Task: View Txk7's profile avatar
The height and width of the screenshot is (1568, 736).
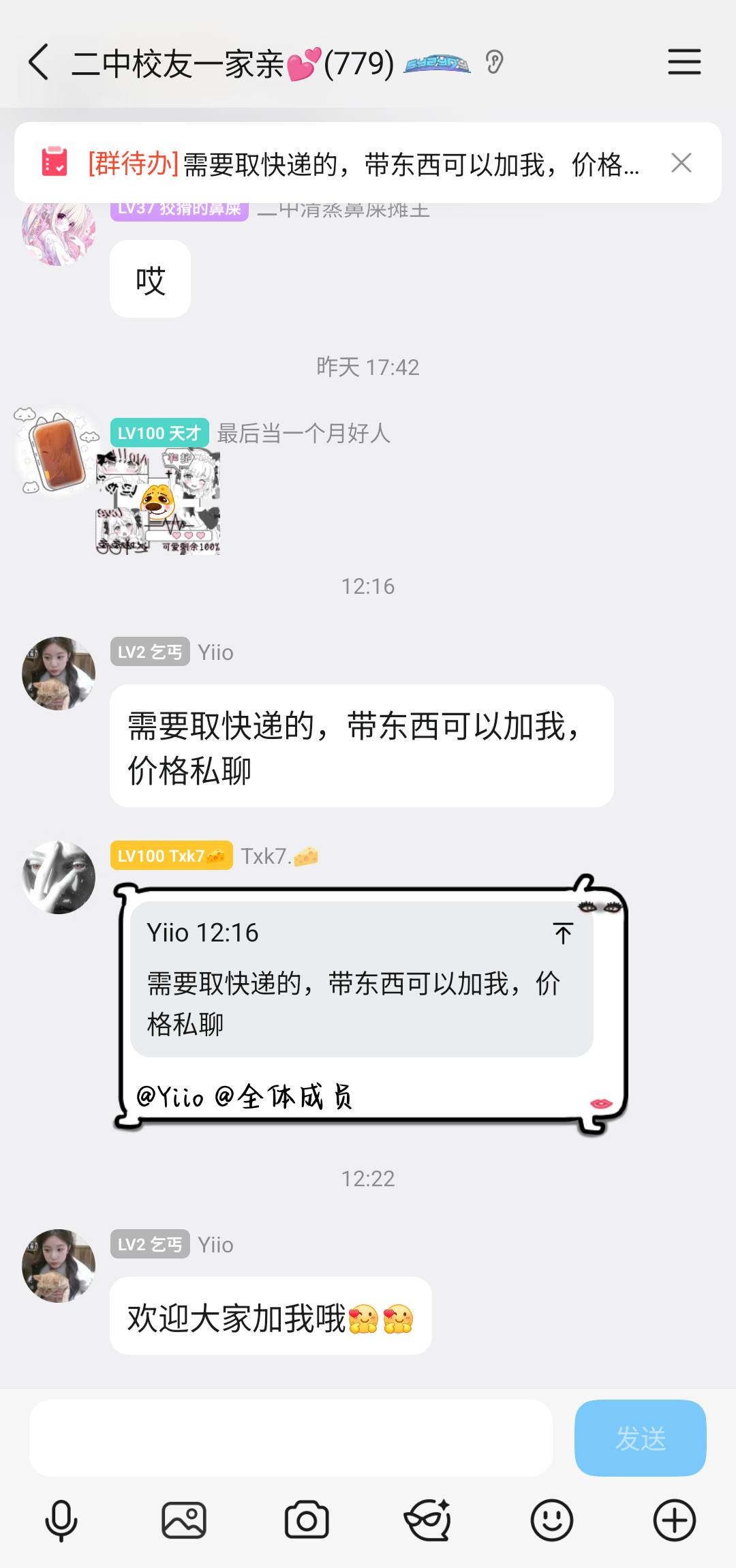Action: (x=59, y=877)
